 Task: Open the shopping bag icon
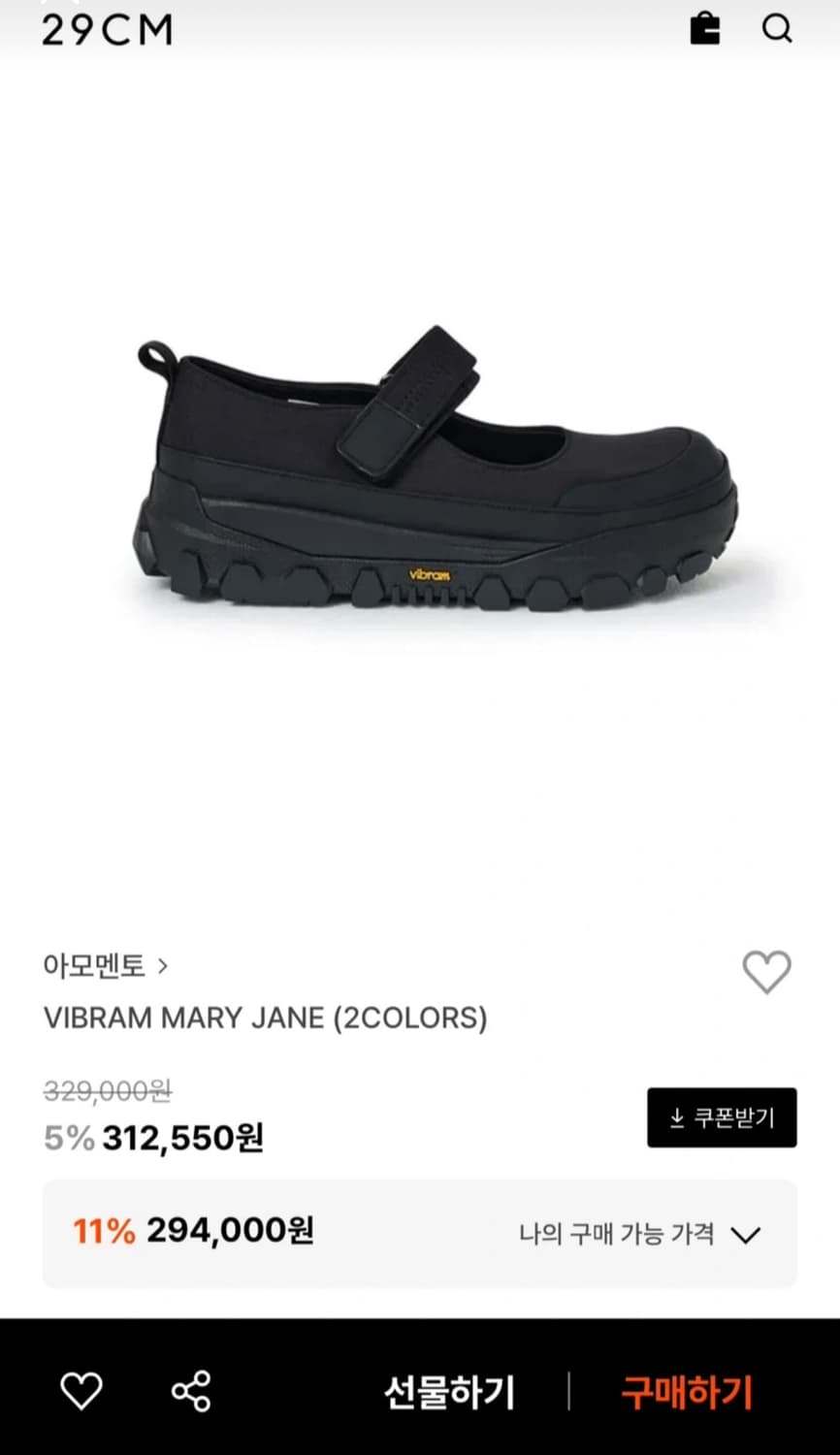pyautogui.click(x=705, y=29)
